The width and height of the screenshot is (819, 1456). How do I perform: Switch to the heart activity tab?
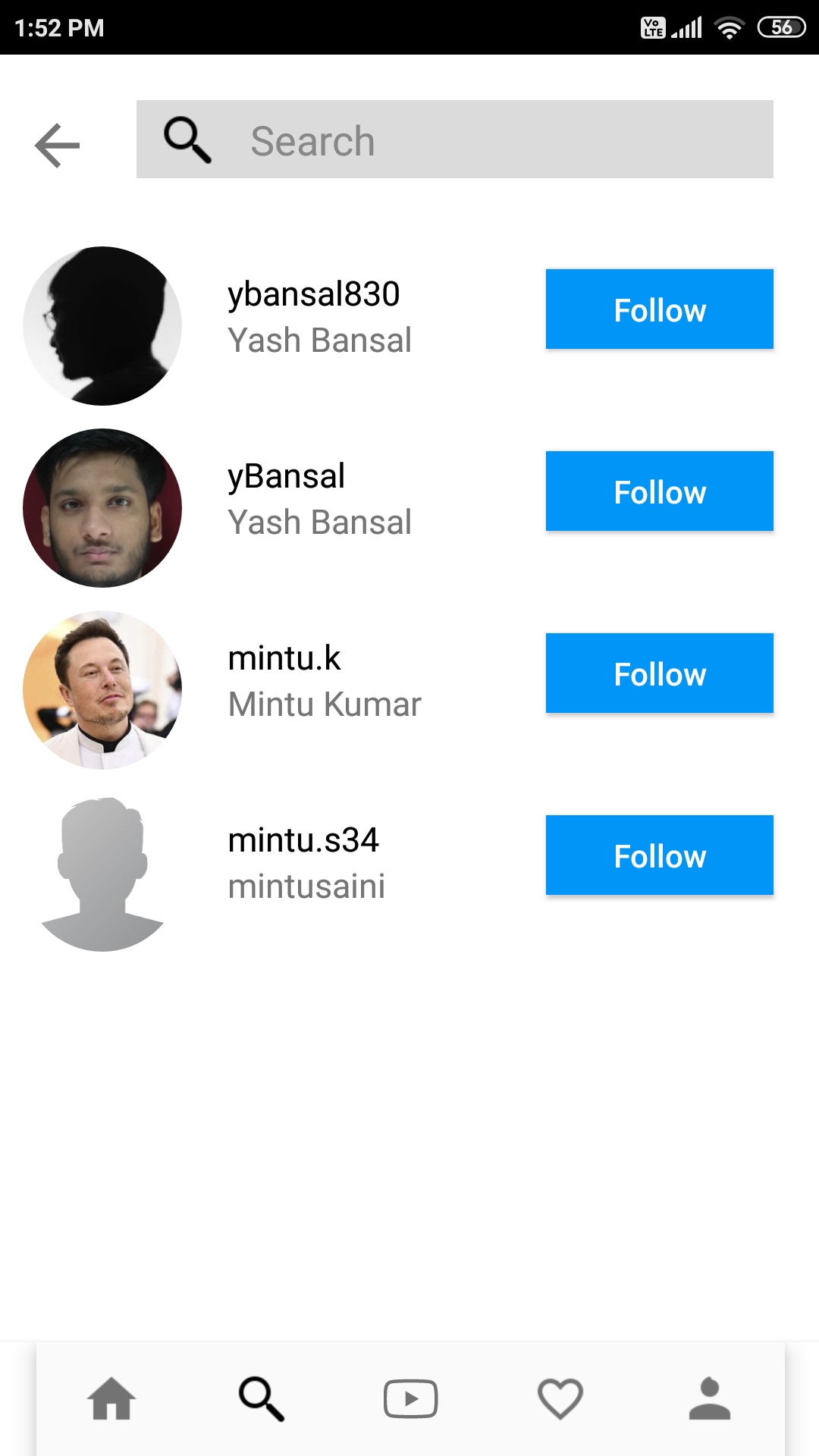point(560,1398)
